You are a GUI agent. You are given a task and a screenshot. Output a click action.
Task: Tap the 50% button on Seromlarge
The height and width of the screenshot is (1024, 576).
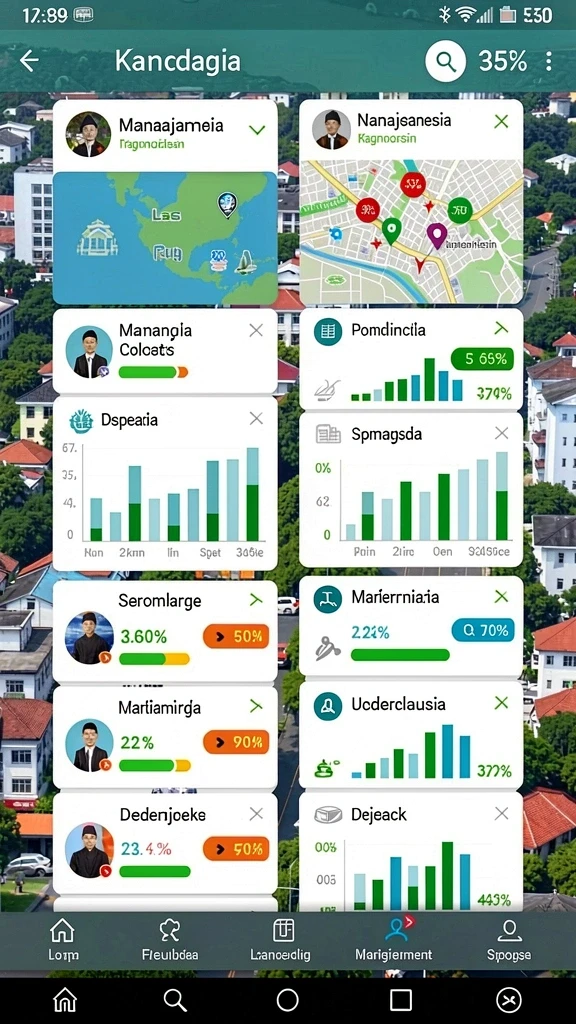[236, 636]
